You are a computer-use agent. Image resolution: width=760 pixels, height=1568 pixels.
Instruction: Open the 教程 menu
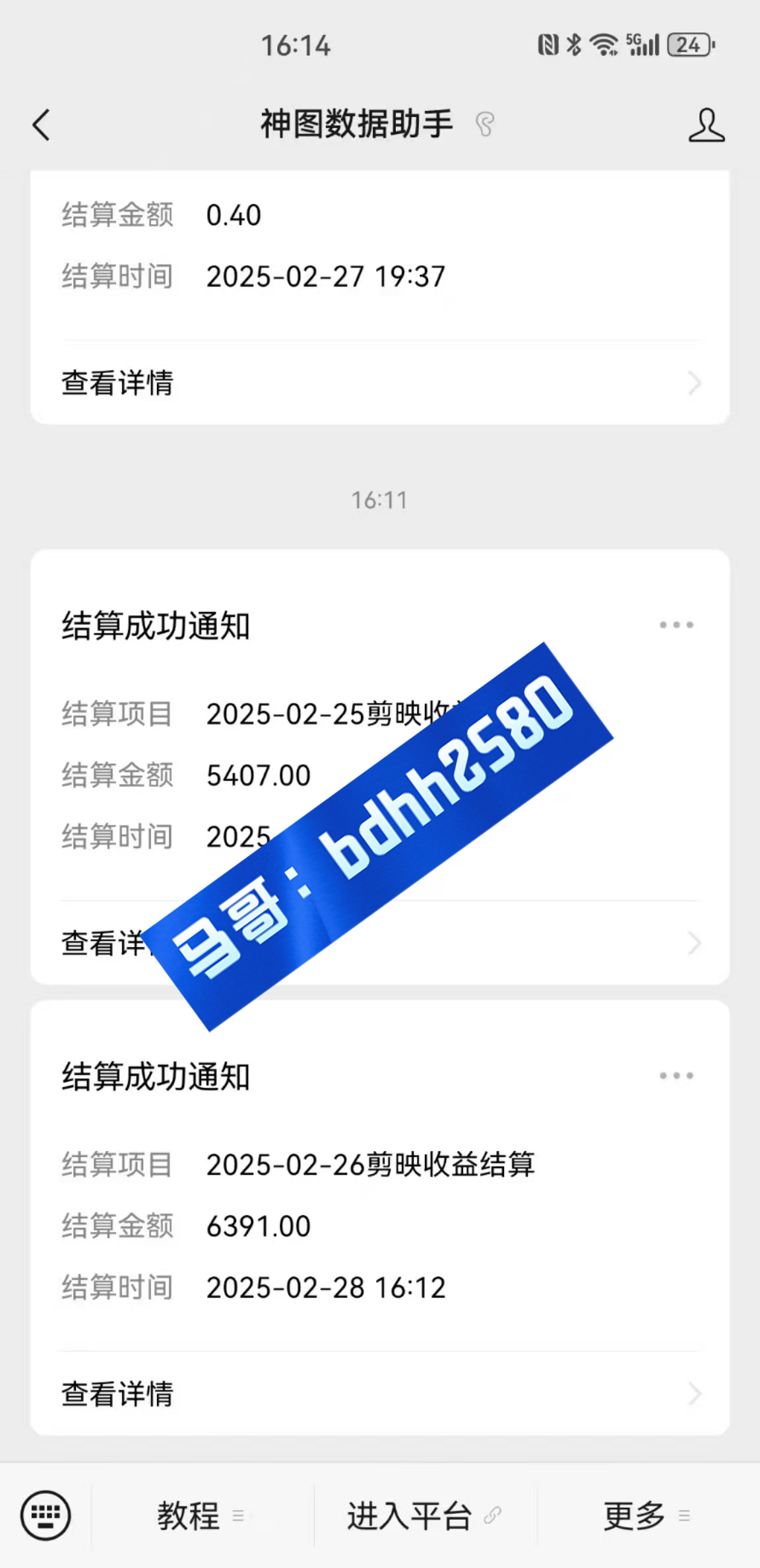tap(202, 1515)
